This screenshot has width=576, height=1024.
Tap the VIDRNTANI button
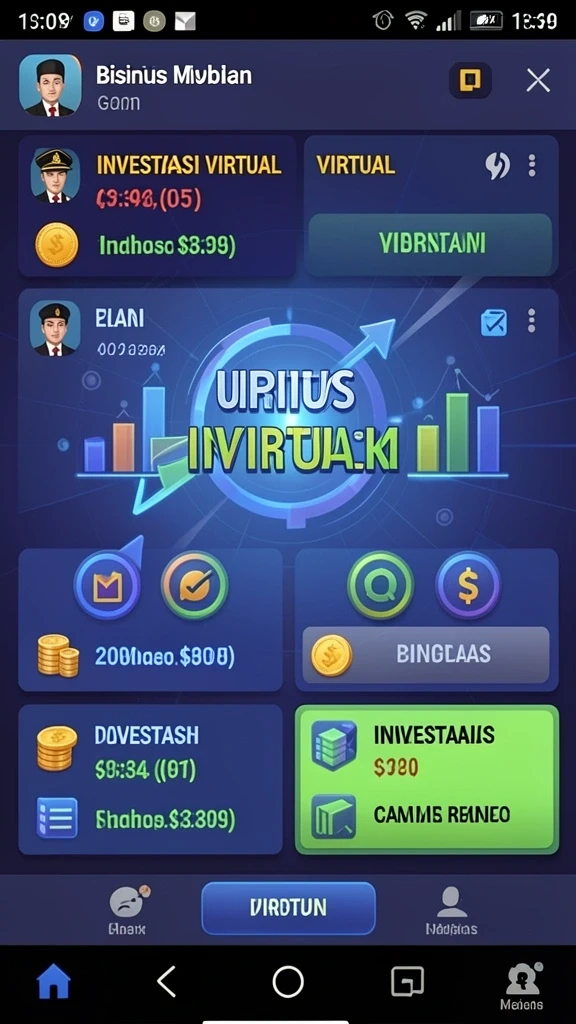coord(430,243)
